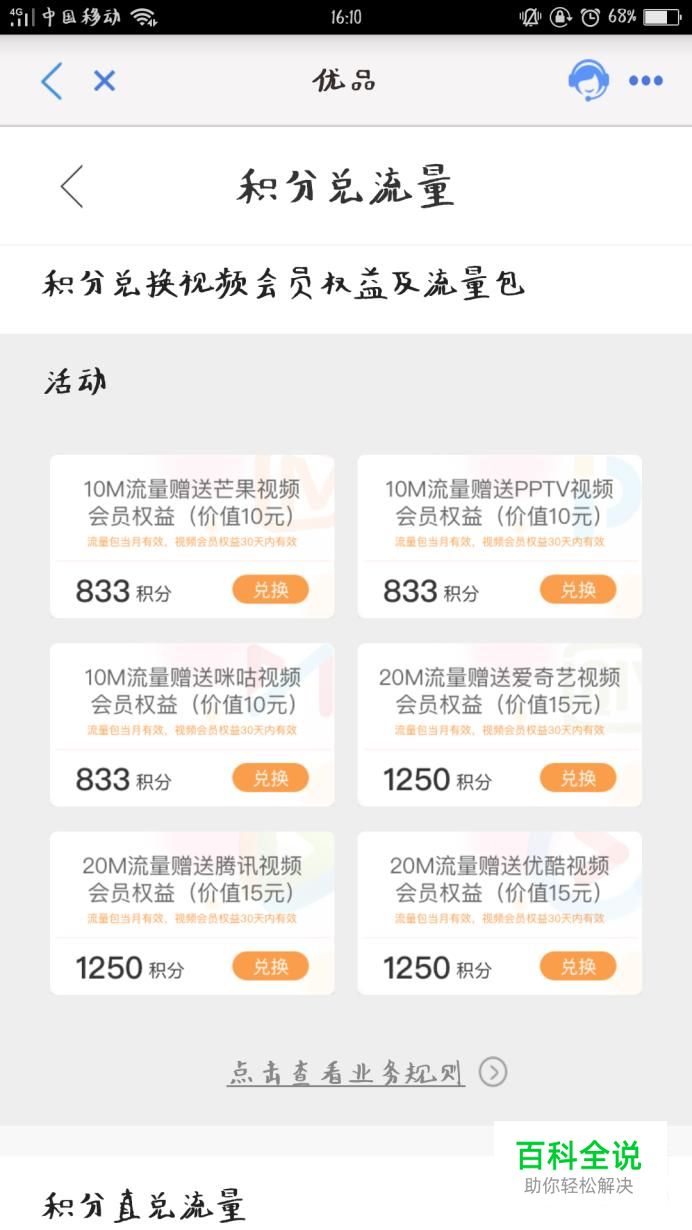The height and width of the screenshot is (1230, 692).
Task: Redeem 爱奇艺视频 20M package with 兑换
Action: pos(578,778)
